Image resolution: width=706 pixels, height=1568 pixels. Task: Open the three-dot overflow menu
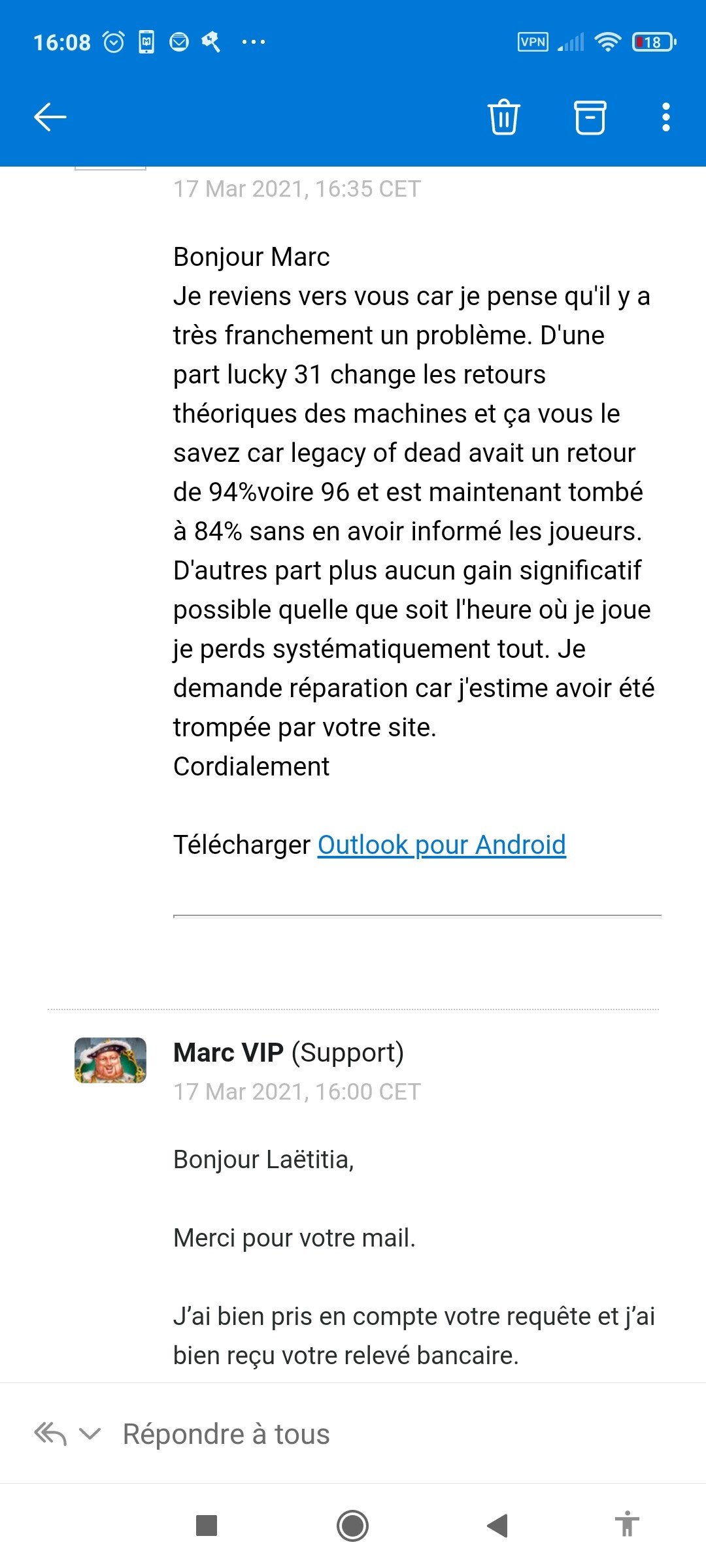point(665,118)
